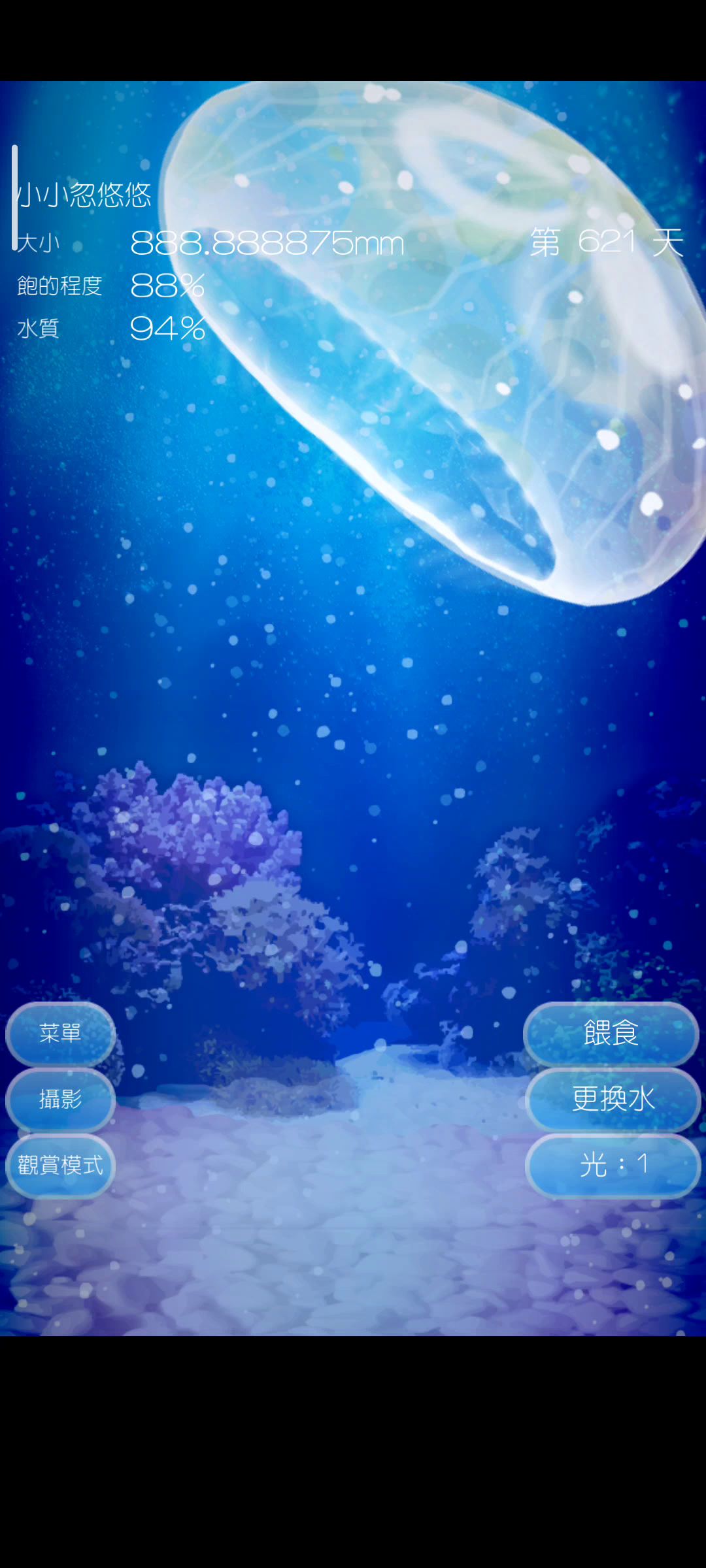This screenshot has height=1568, width=706.
Task: Enter 觀賞模式 viewing mode
Action: pos(60,1165)
